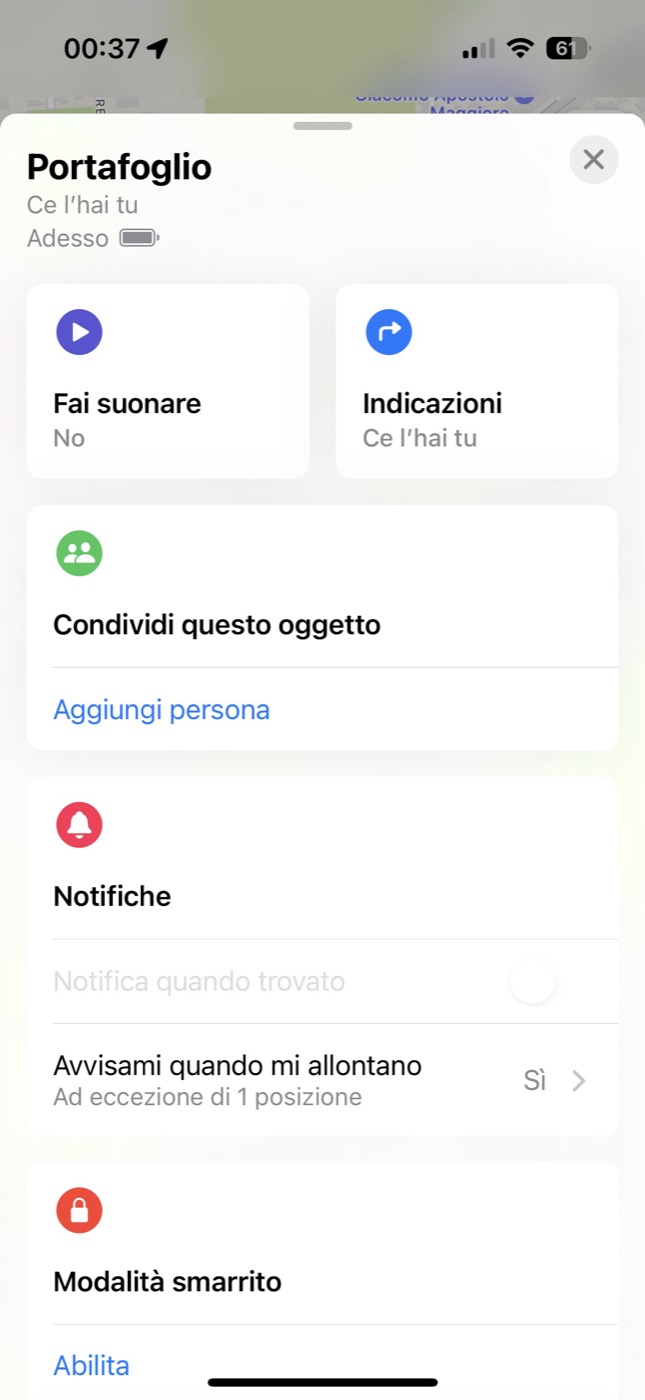Viewport: 645px width, 1400px height.
Task: Close the Portafoglio detail sheet
Action: (594, 160)
